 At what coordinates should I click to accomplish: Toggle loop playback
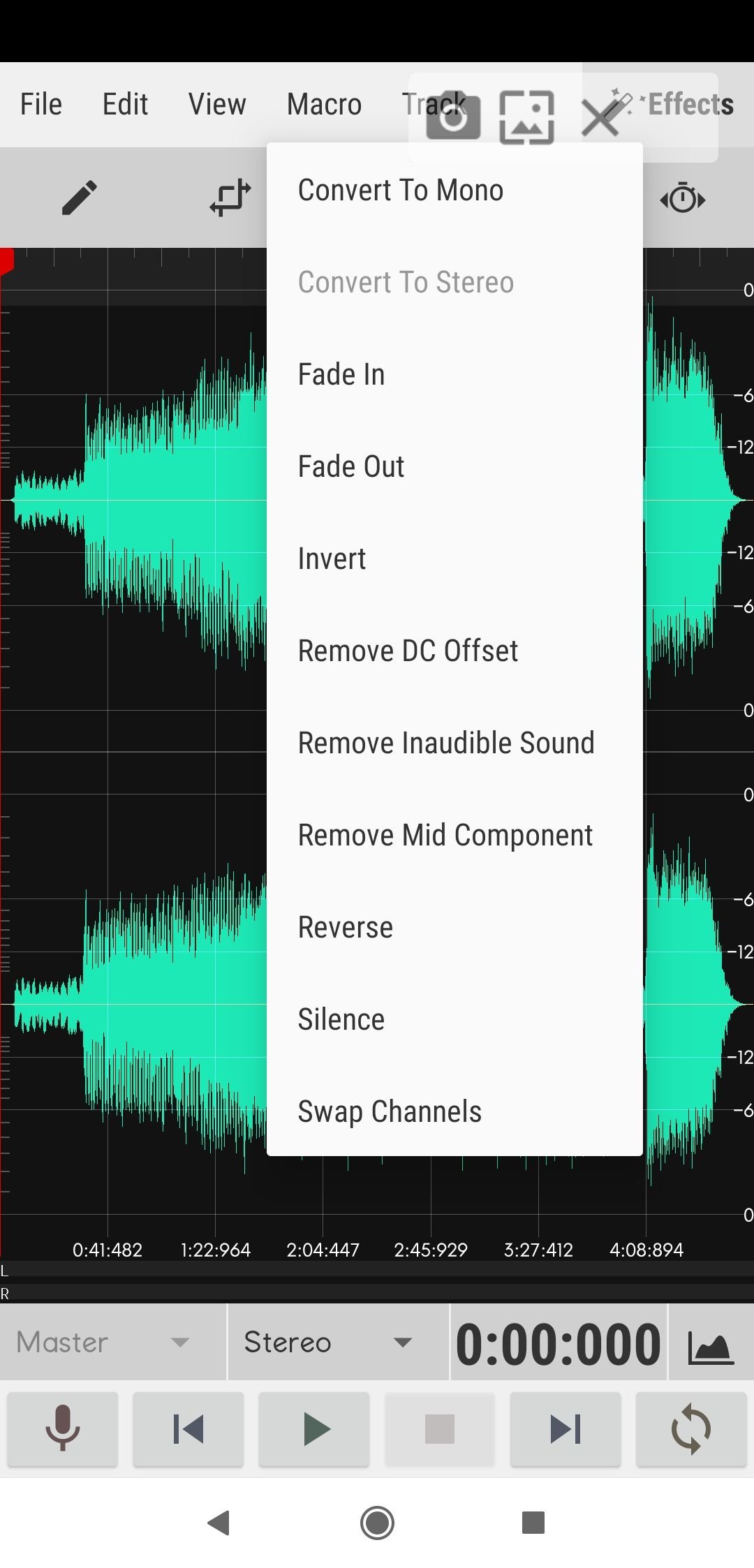pos(691,1429)
